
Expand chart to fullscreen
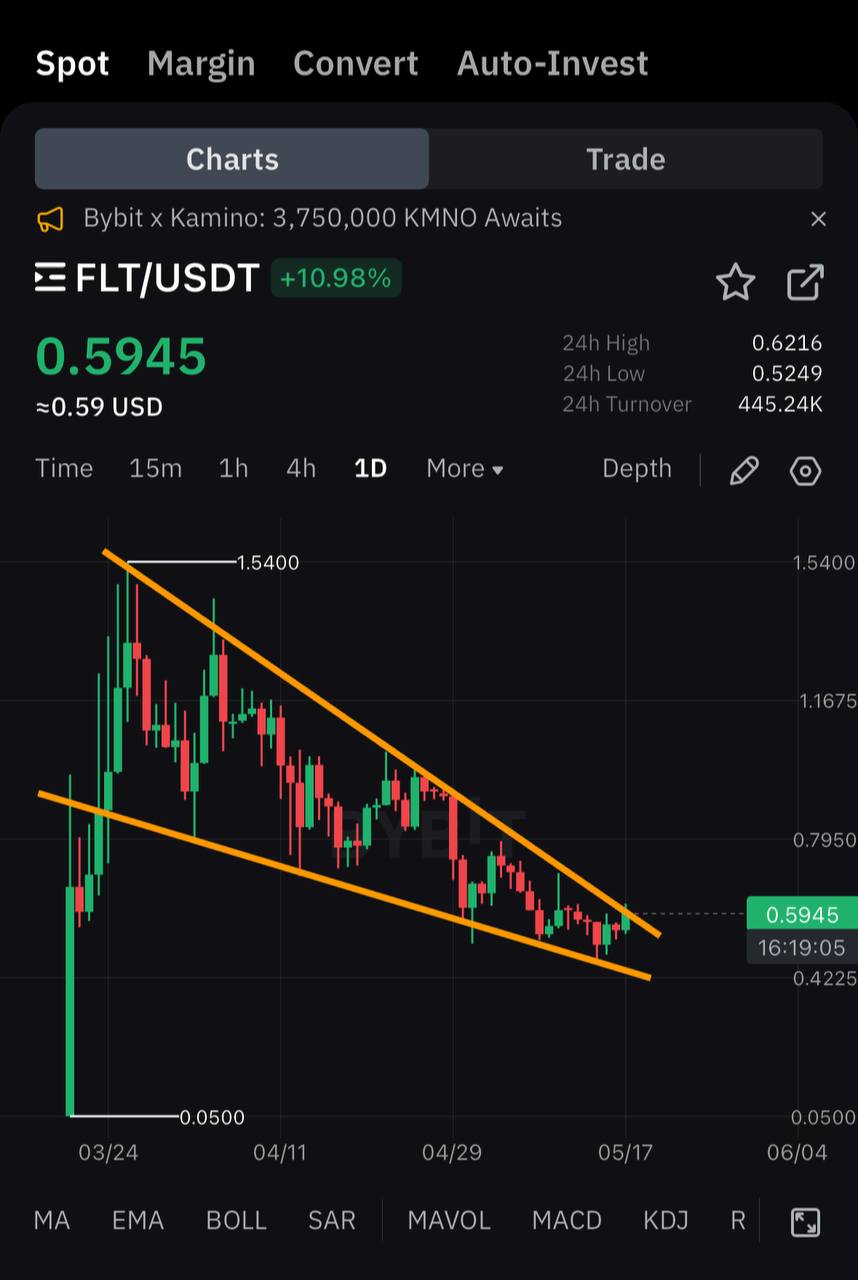pyautogui.click(x=805, y=1221)
